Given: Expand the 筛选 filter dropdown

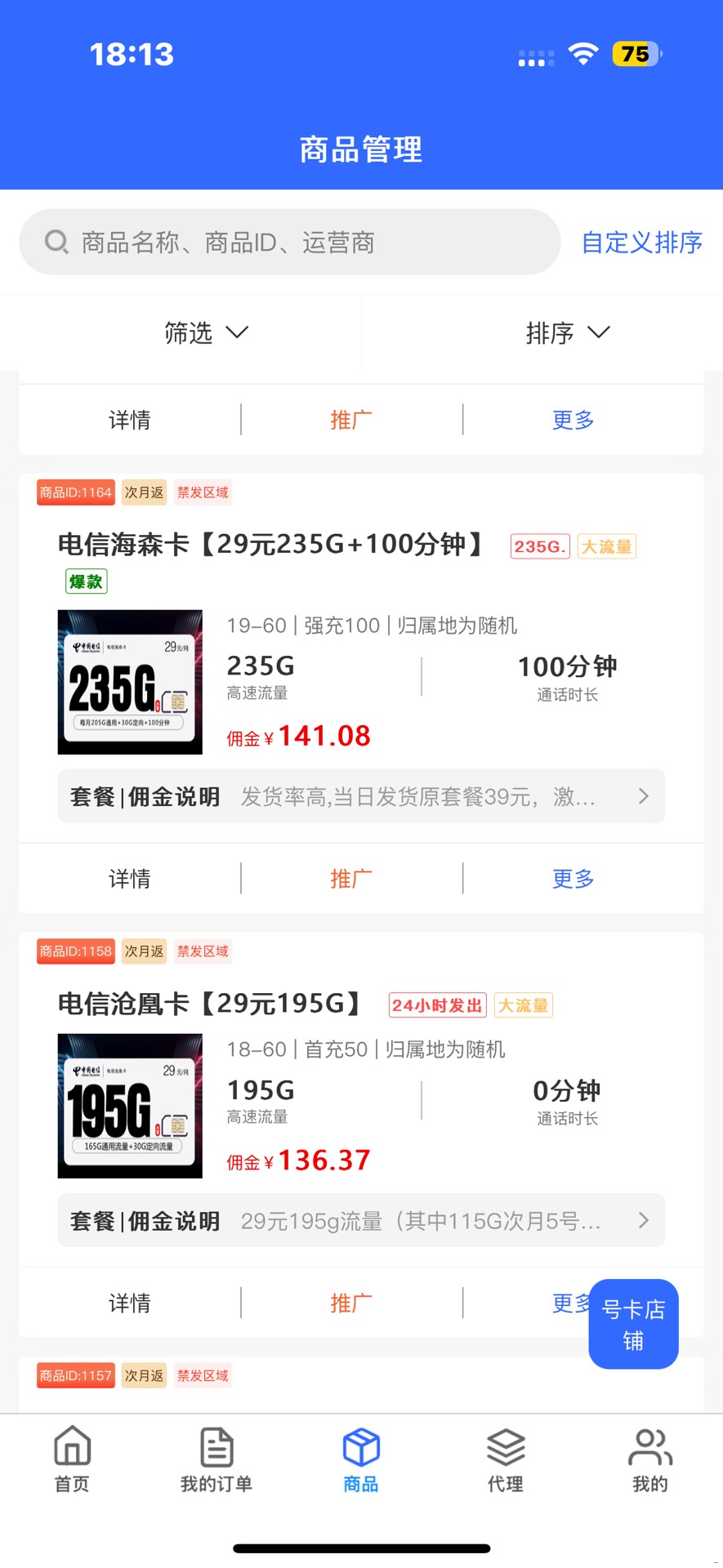Looking at the screenshot, I should (207, 332).
